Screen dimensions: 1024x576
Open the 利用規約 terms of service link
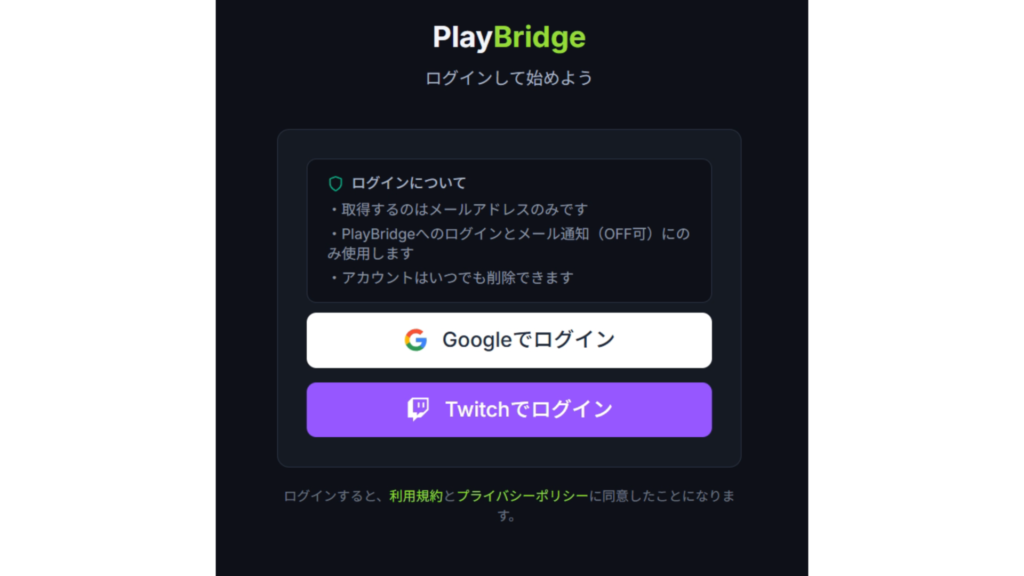click(x=416, y=496)
